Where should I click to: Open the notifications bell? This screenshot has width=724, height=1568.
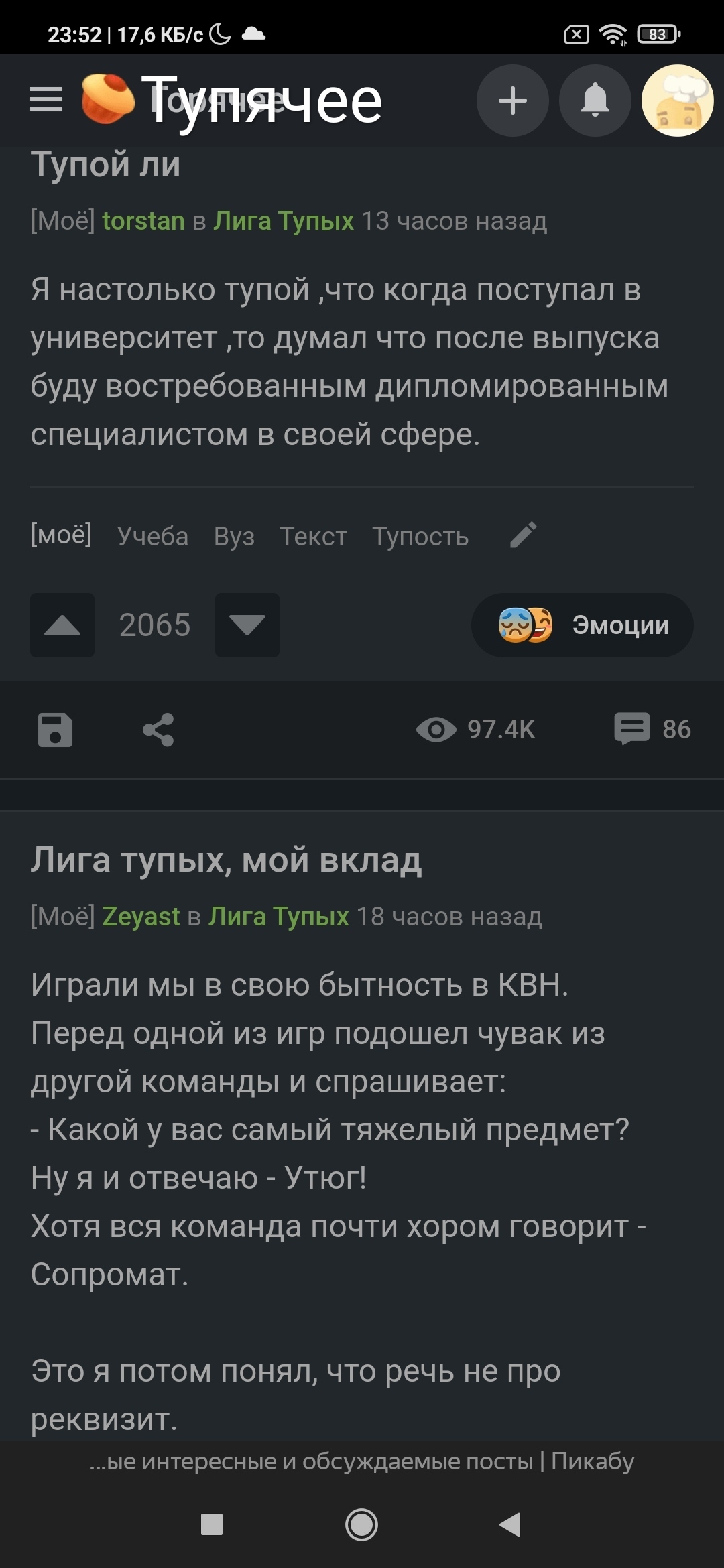tap(595, 101)
